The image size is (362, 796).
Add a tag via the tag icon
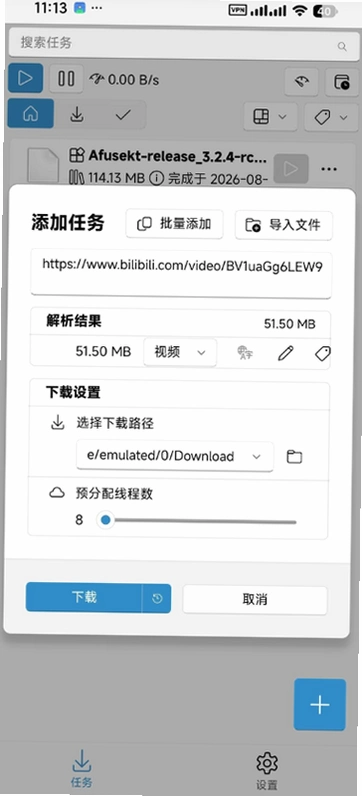click(x=322, y=353)
